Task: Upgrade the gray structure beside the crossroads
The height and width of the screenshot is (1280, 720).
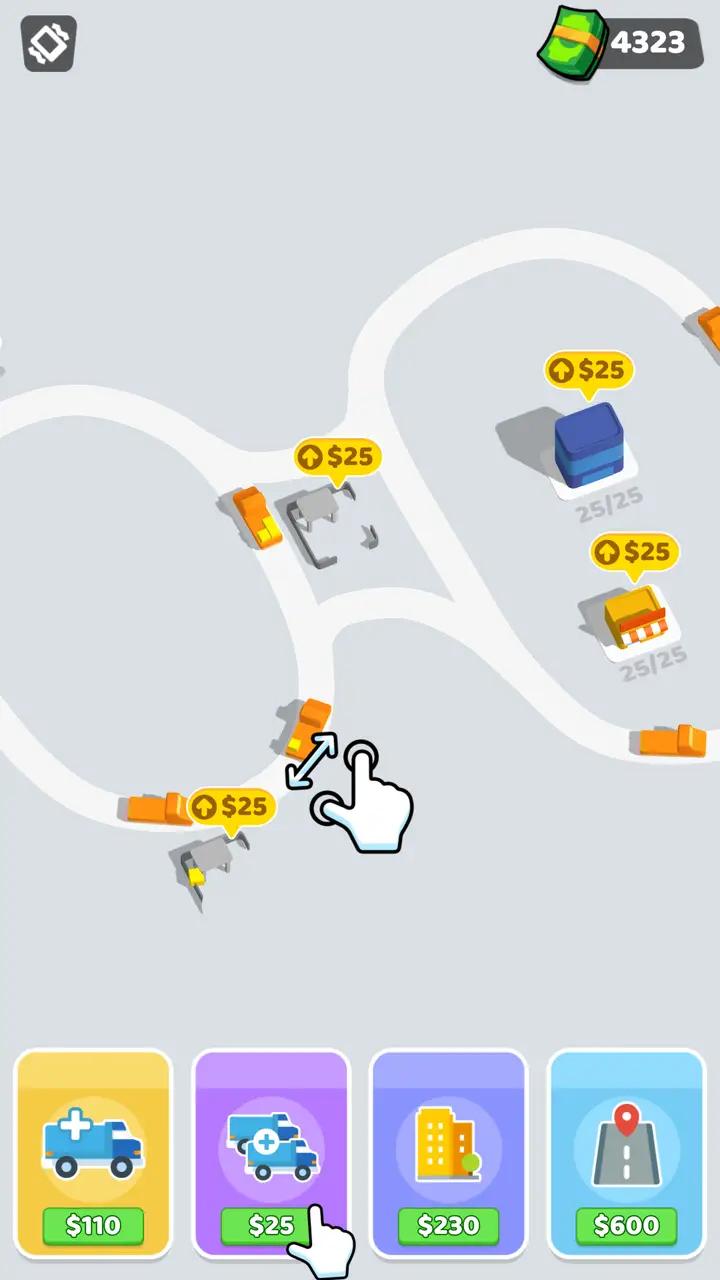Action: pos(338,458)
